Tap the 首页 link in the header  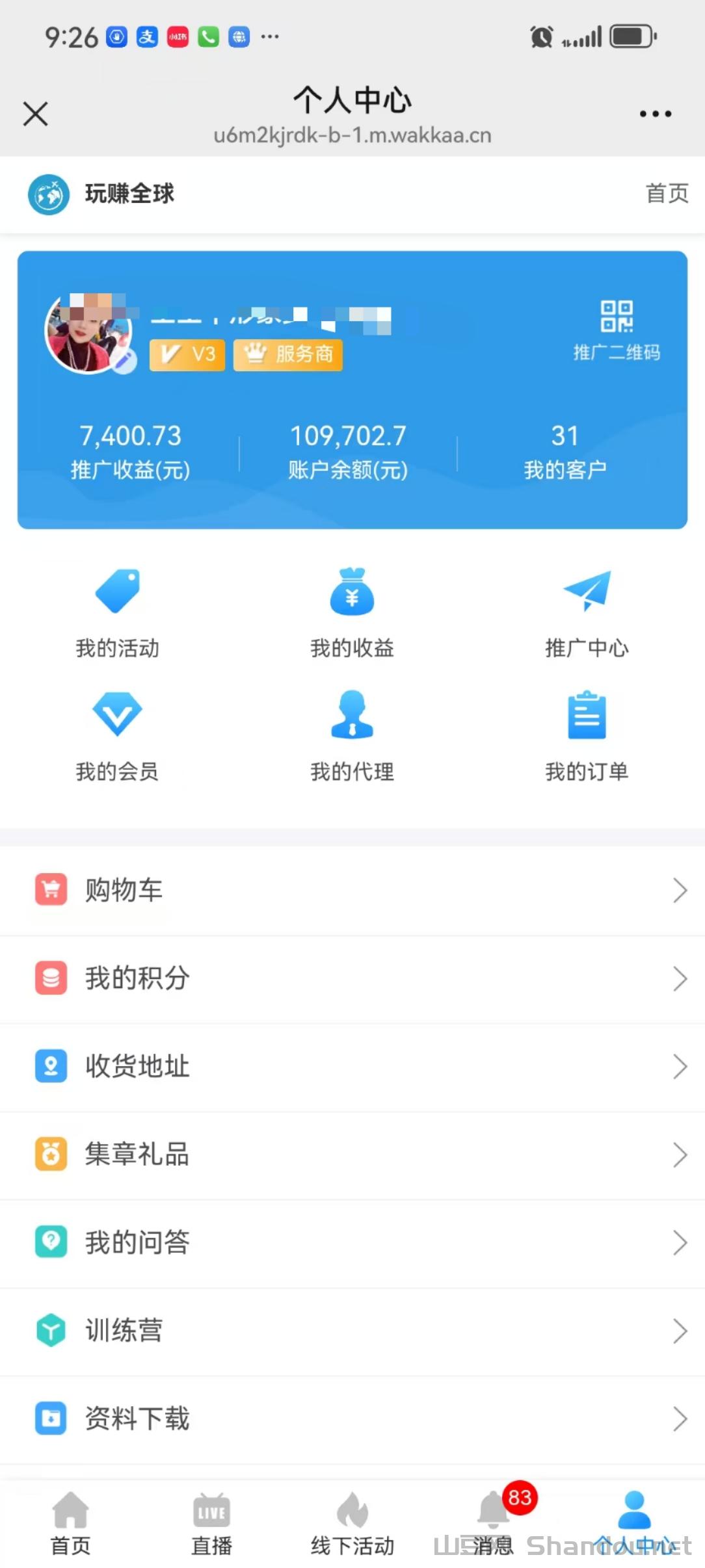click(667, 193)
